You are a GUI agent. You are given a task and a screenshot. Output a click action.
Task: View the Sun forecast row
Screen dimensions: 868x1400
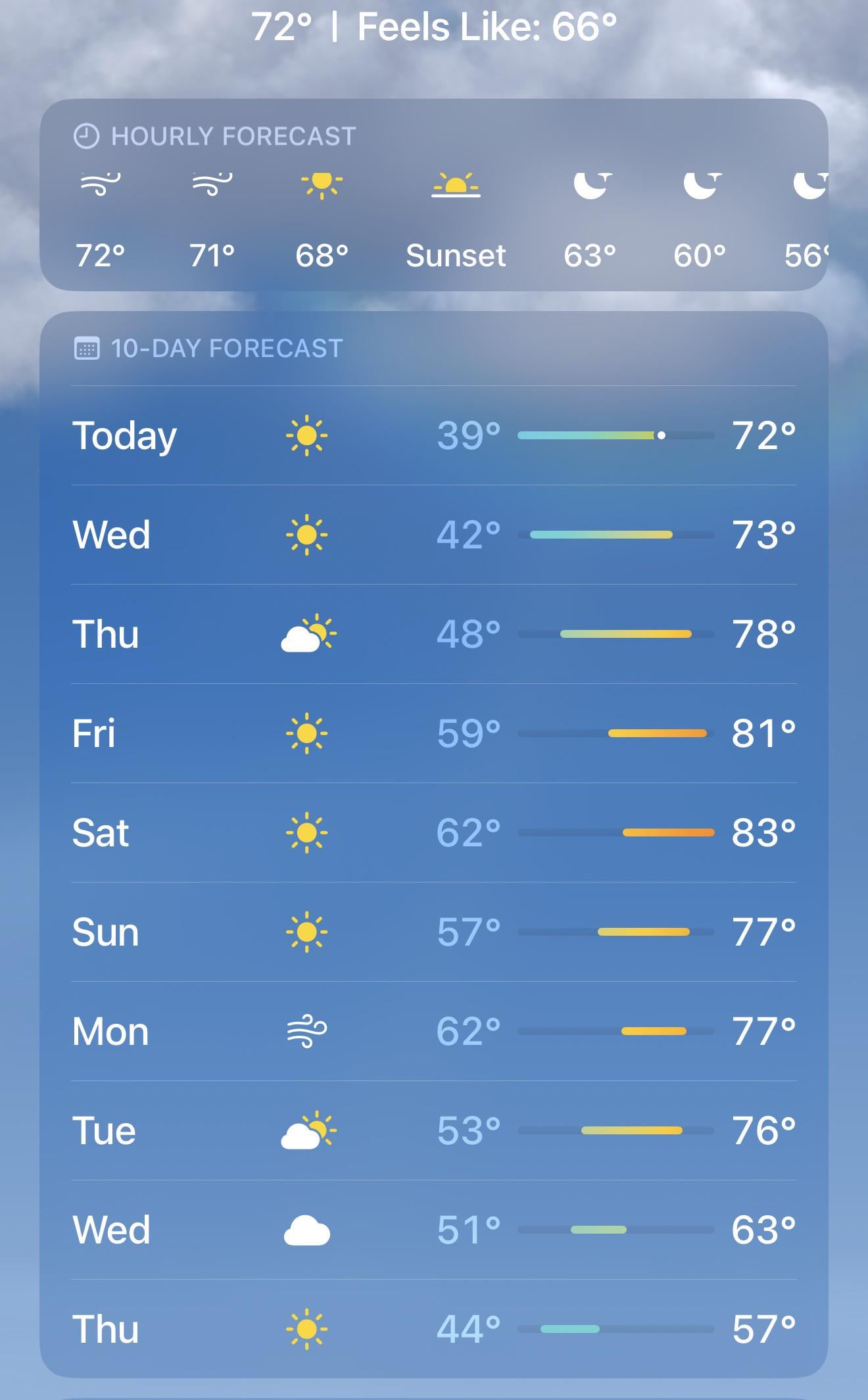433,932
